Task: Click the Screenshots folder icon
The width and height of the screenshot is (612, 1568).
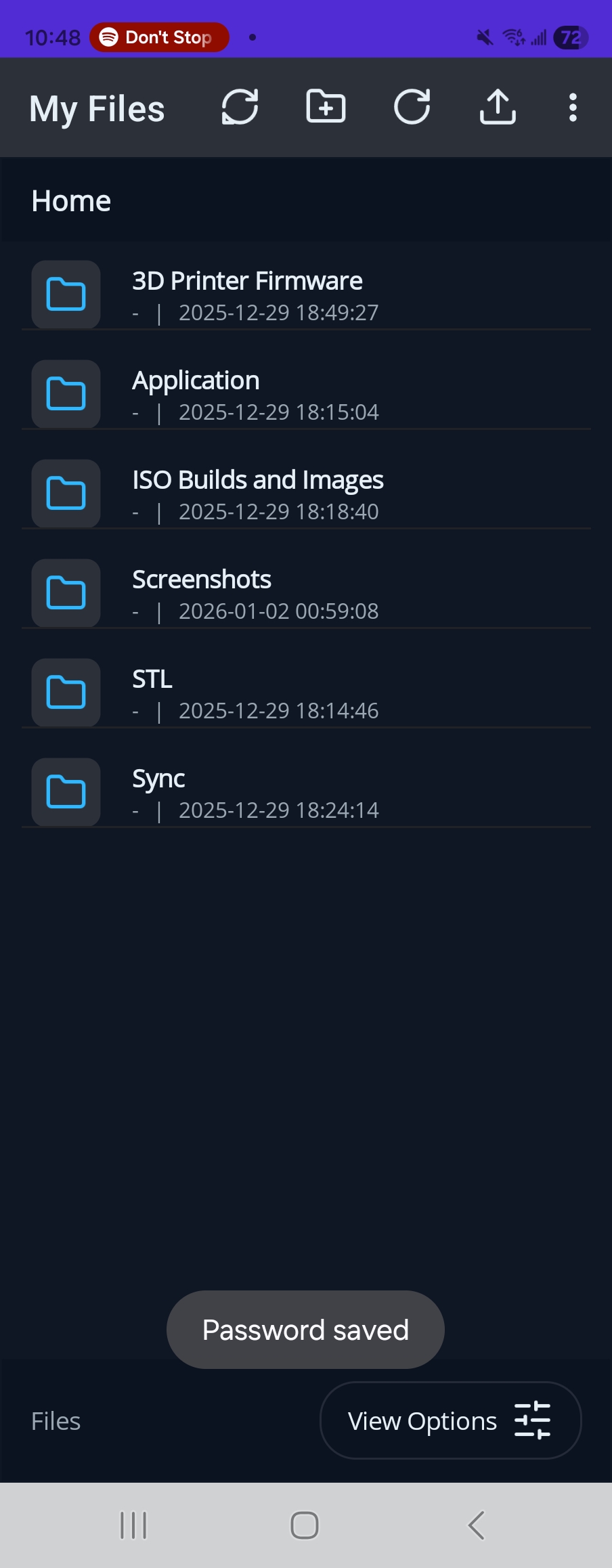Action: coord(65,592)
